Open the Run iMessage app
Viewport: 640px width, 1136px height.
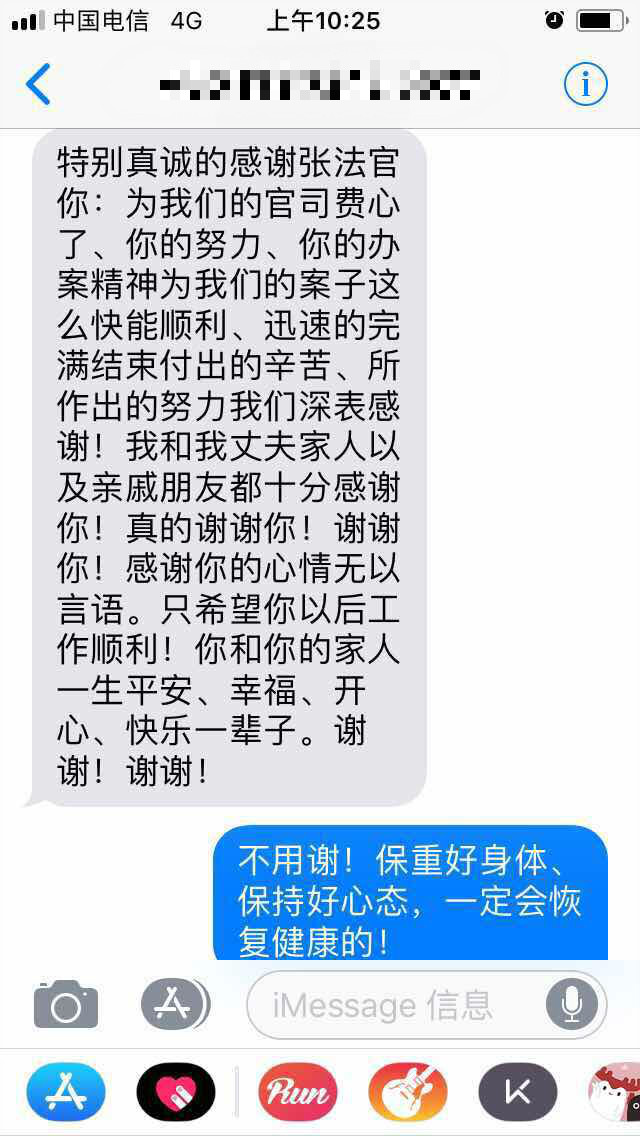297,1091
